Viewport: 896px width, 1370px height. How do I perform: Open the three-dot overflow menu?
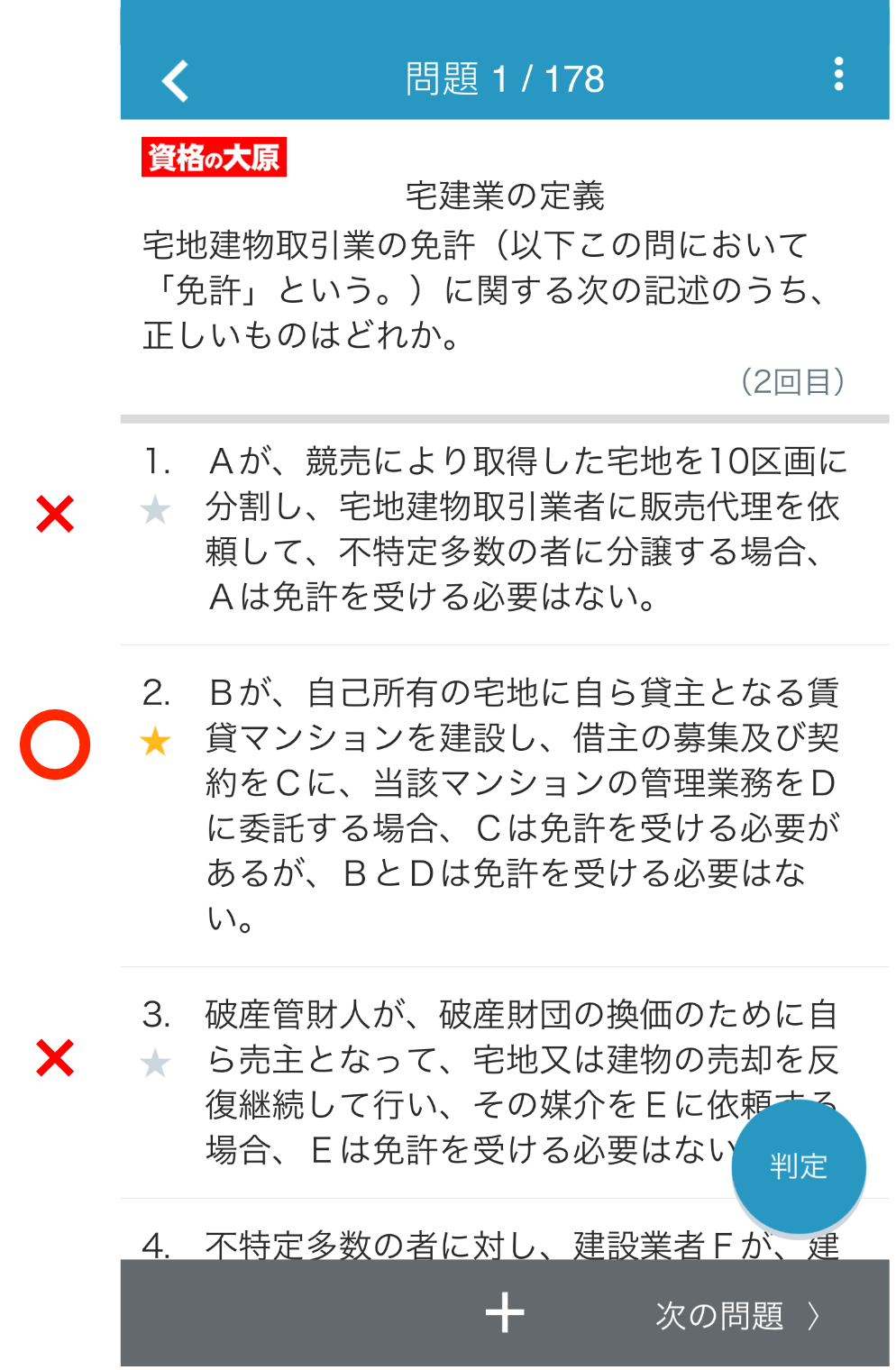pos(838,75)
